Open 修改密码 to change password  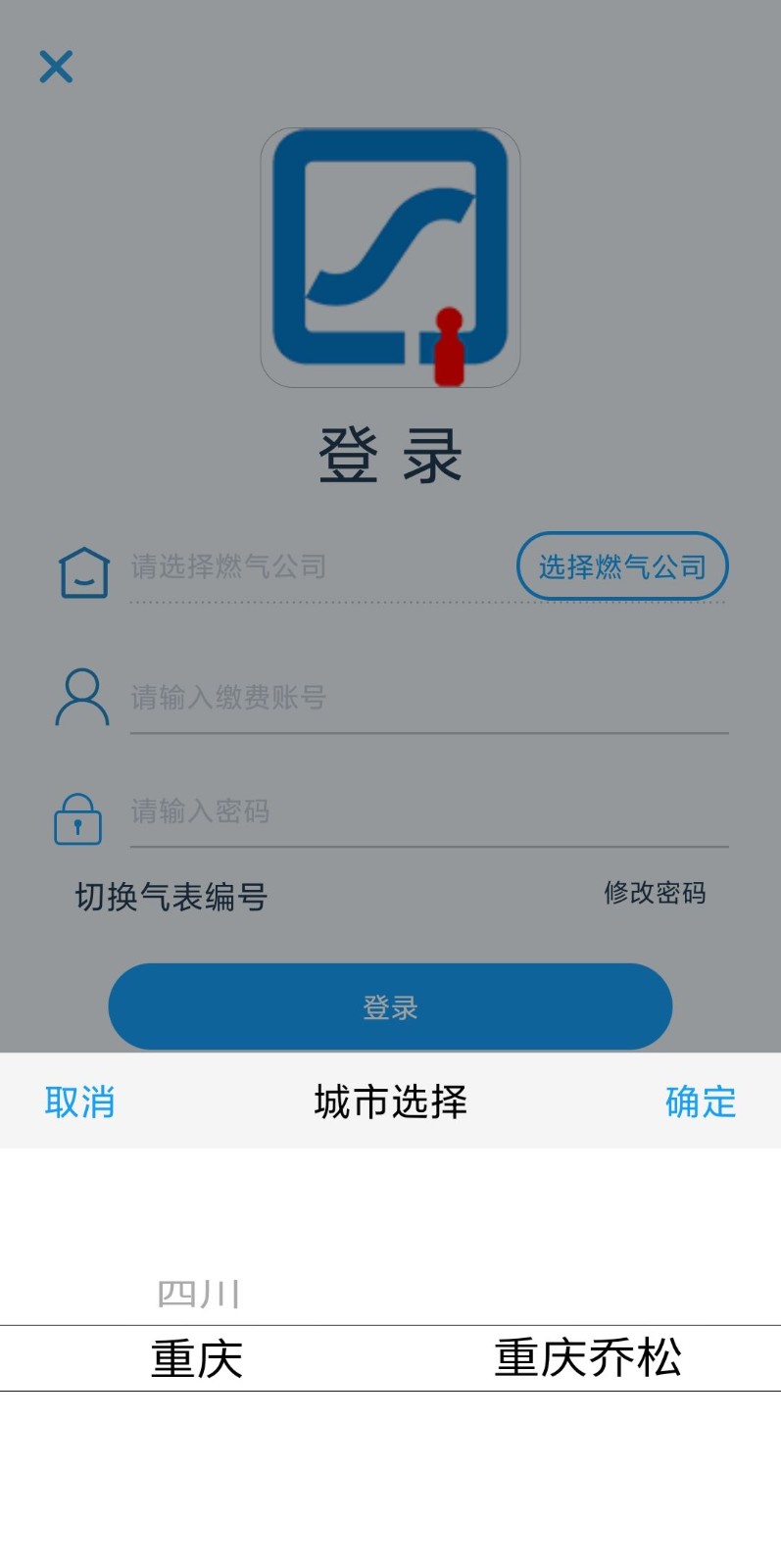point(658,893)
